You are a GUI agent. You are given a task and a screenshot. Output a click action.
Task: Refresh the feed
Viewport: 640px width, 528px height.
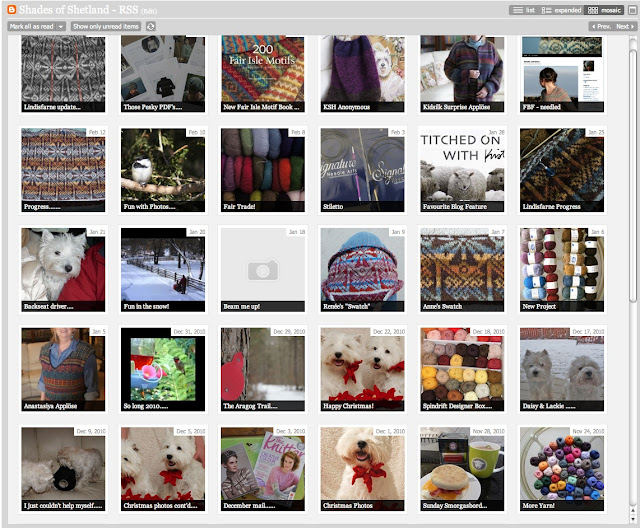pos(151,26)
